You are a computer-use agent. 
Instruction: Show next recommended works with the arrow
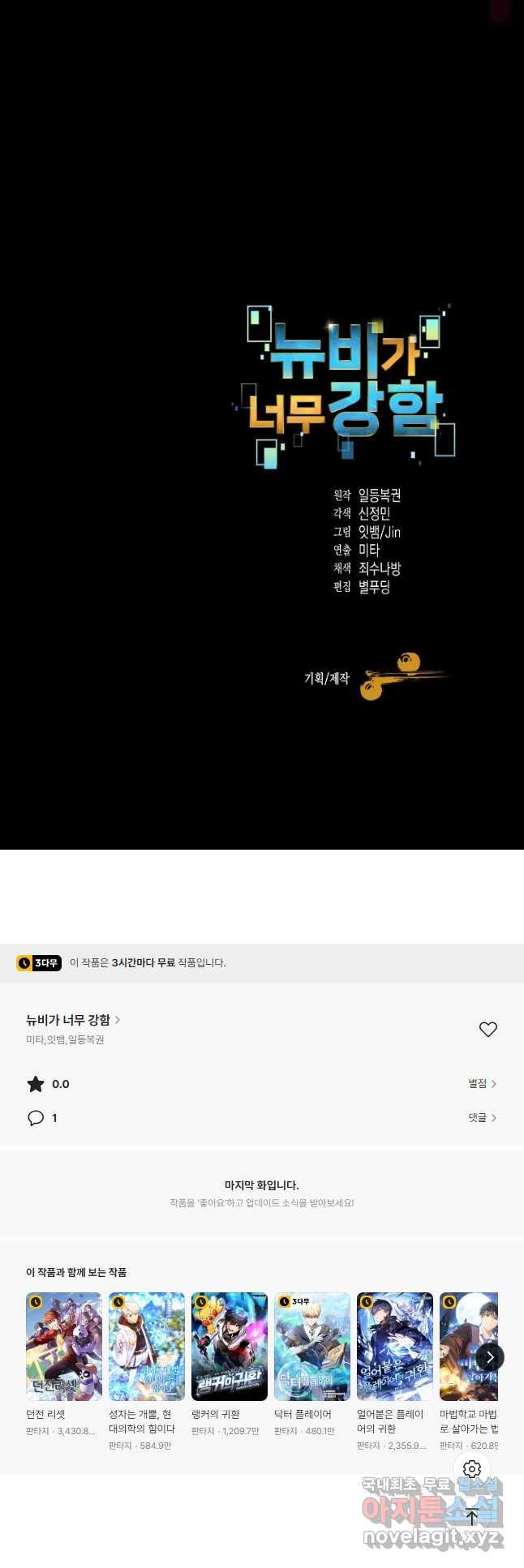[x=489, y=1357]
